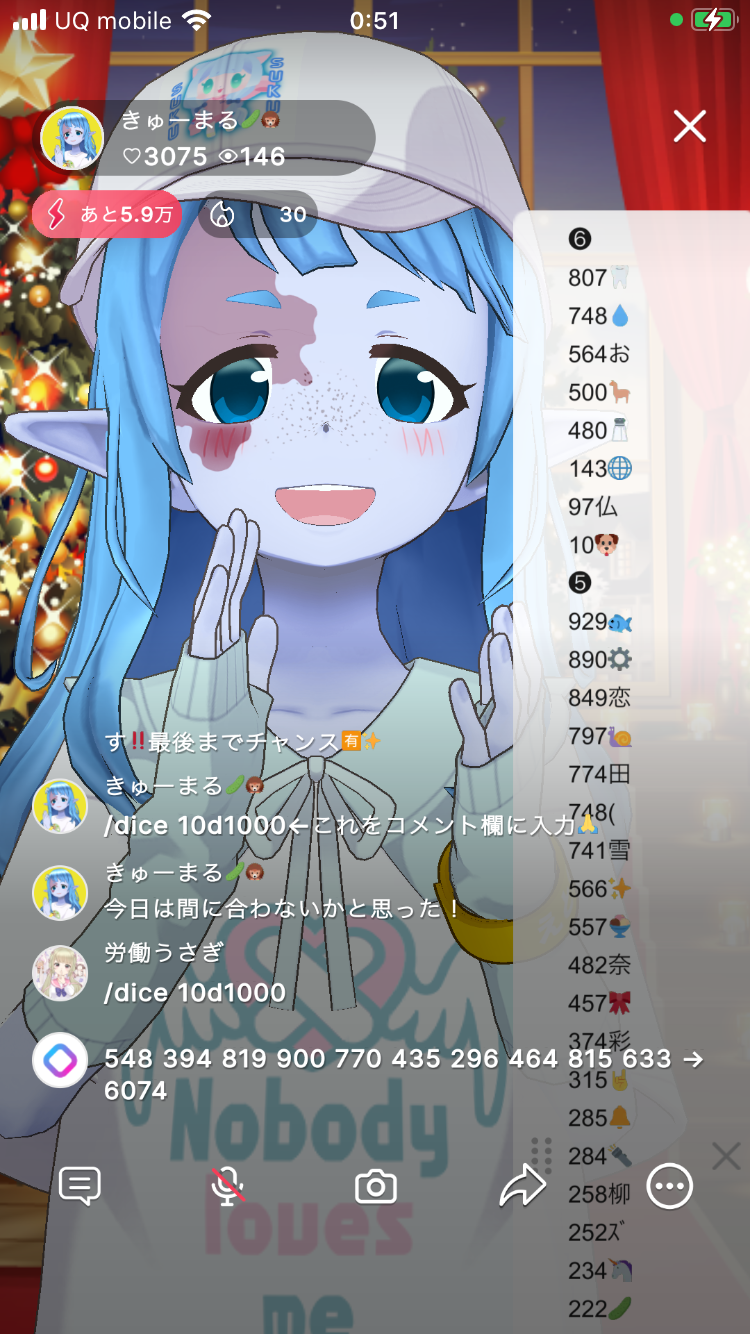750x1334 pixels.
Task: Open 労働うさぎ's avatar in comments
Action: click(x=60, y=973)
